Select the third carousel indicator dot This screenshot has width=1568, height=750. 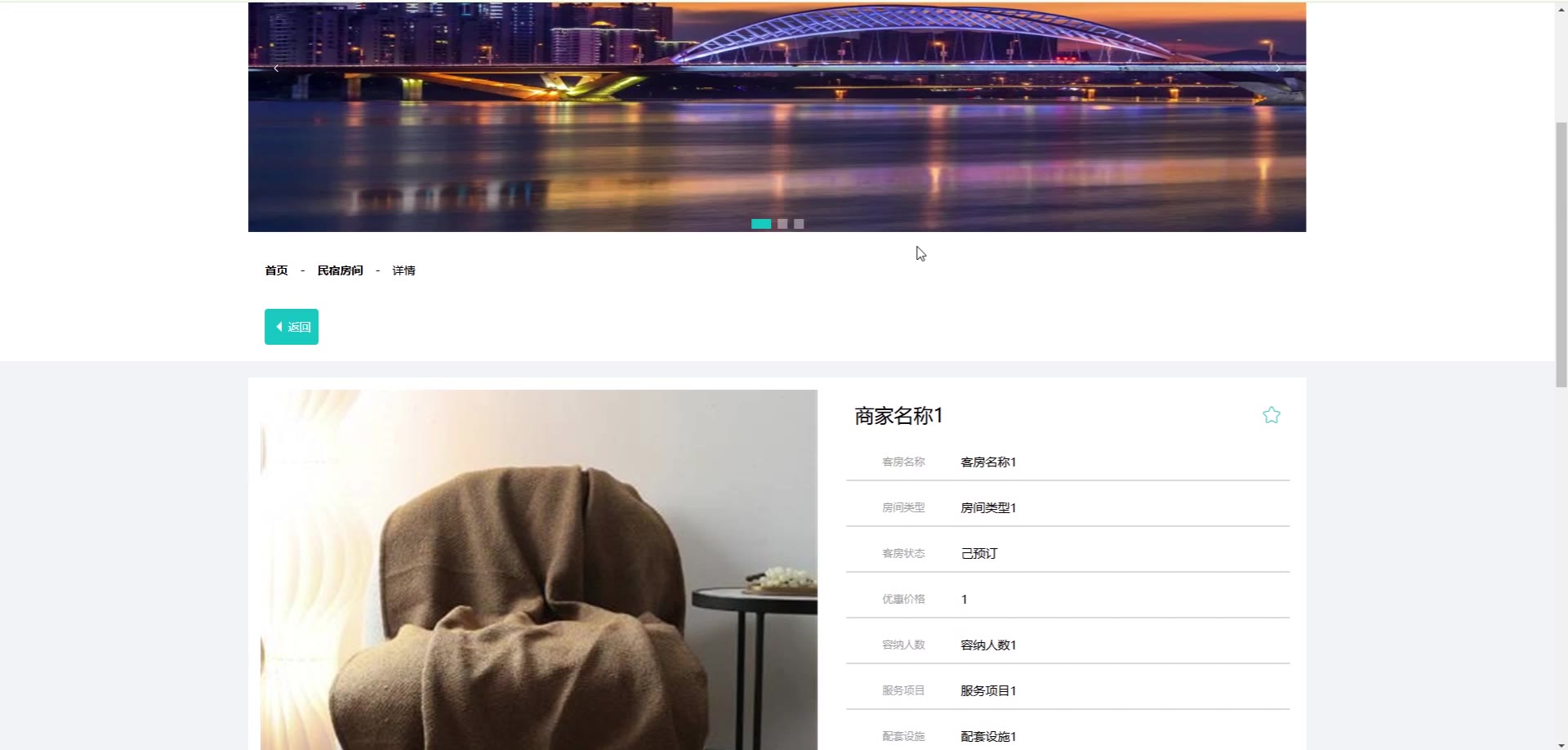(x=799, y=224)
